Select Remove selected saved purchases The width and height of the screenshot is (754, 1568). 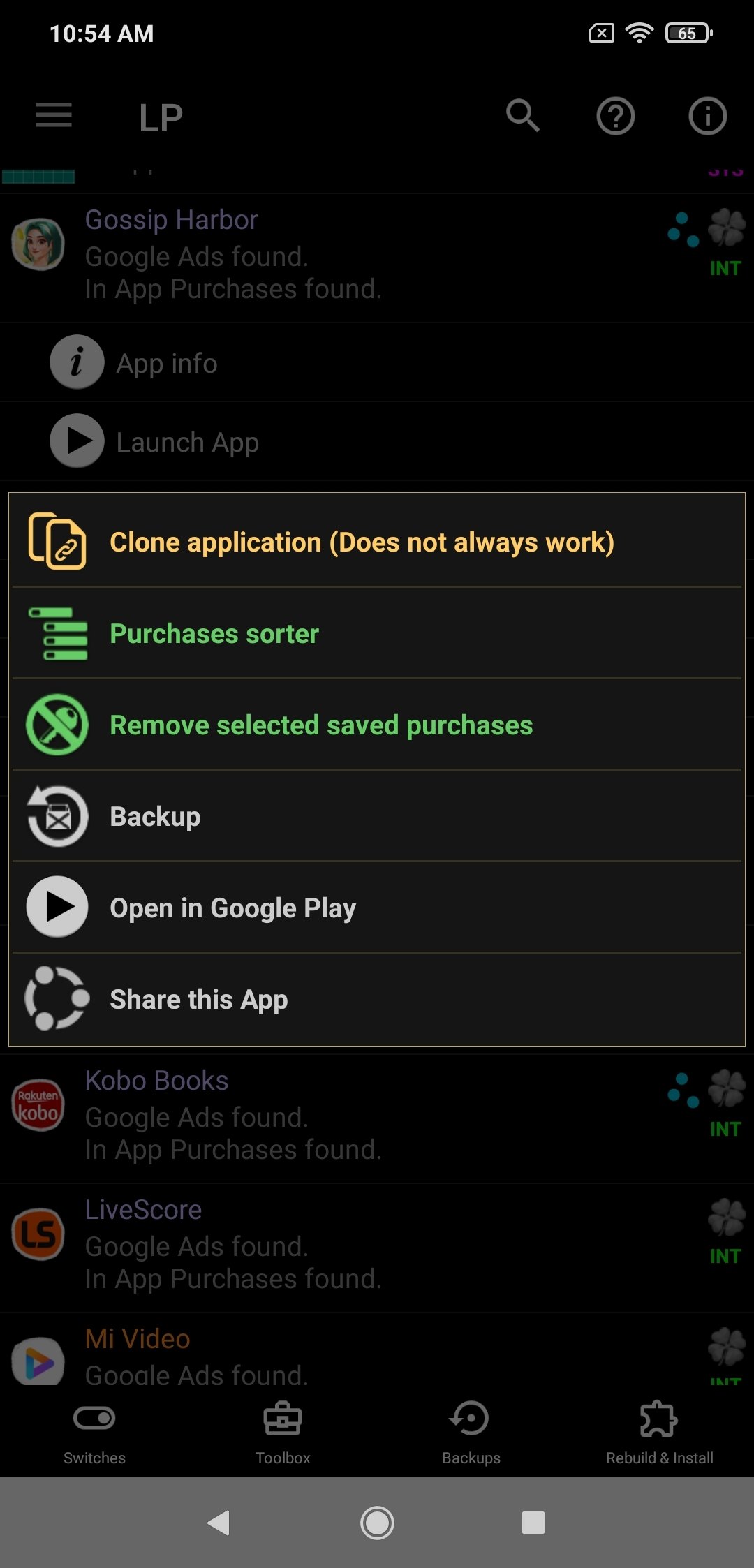(x=320, y=725)
